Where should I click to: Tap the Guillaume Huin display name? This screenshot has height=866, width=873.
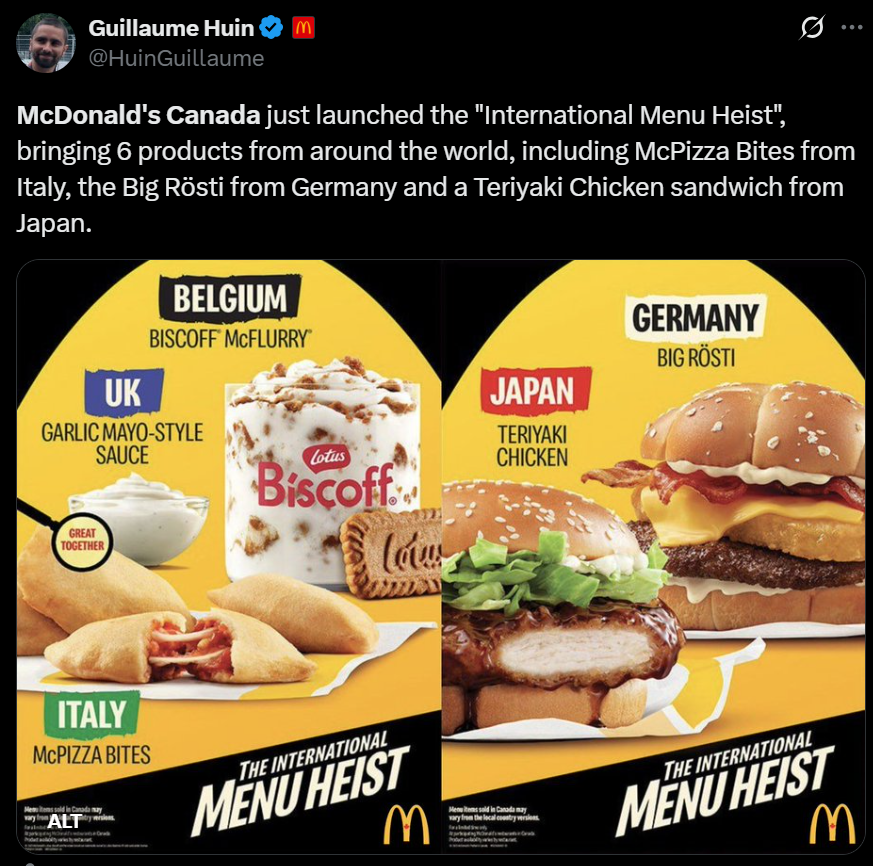click(171, 28)
